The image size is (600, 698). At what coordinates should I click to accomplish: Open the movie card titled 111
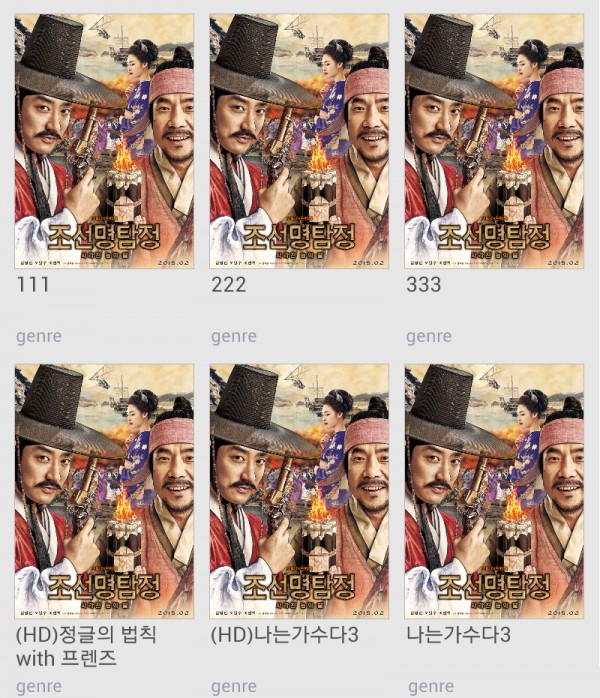[x=105, y=140]
